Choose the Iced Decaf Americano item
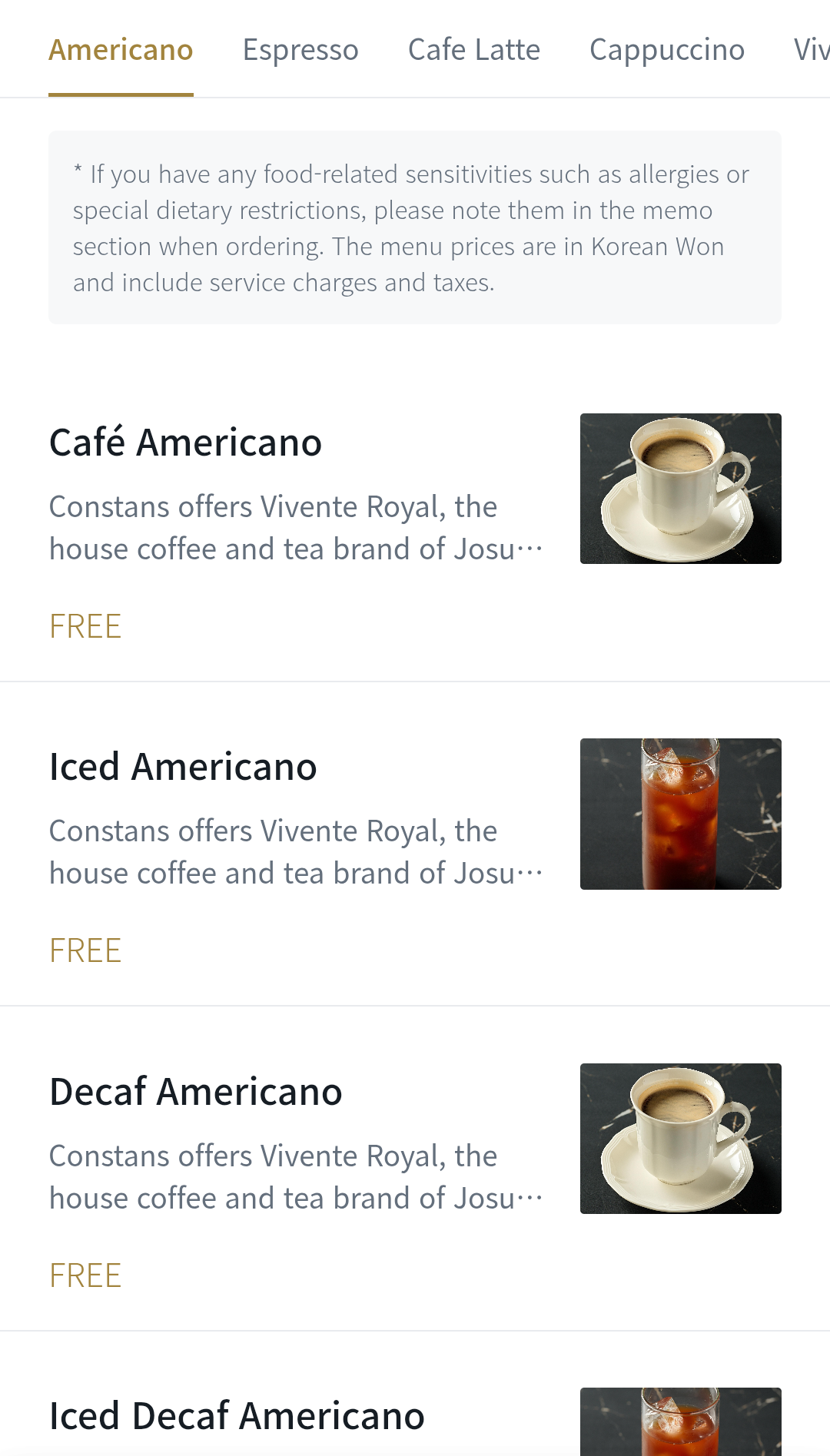The image size is (830, 1456). (237, 1416)
